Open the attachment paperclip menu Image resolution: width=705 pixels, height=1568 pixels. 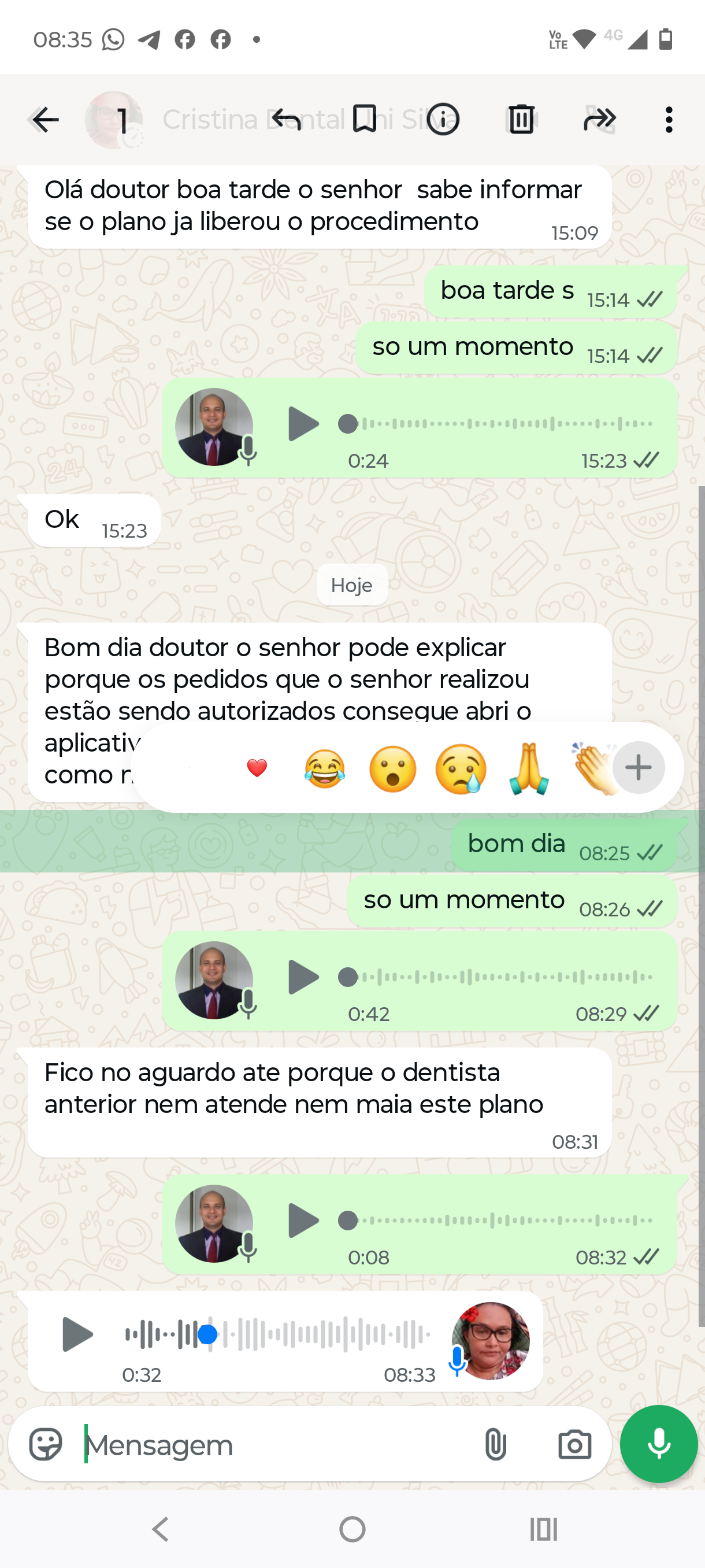point(496,1444)
